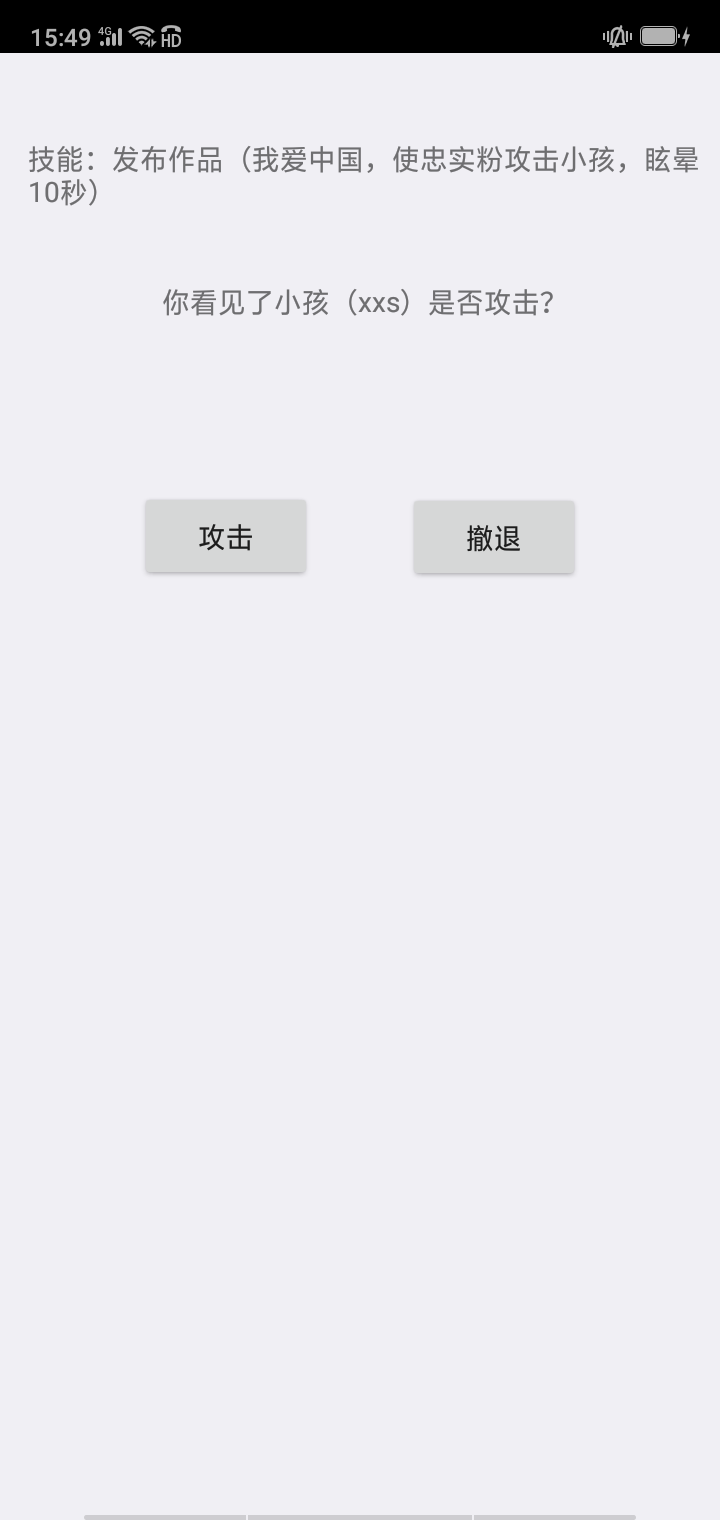Tap the charging bolt beside the battery
The height and width of the screenshot is (1520, 720).
point(686,36)
